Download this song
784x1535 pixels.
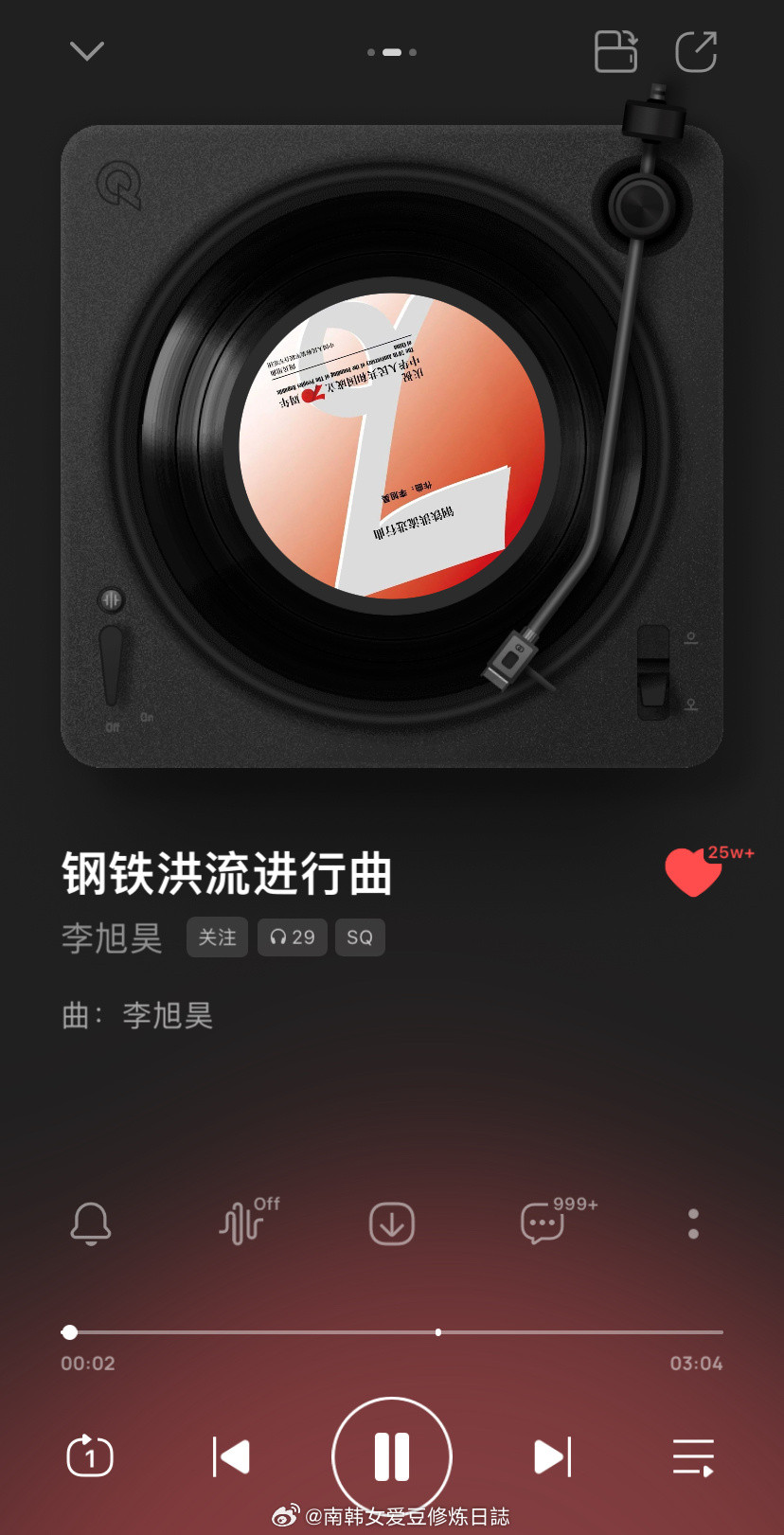[392, 1223]
